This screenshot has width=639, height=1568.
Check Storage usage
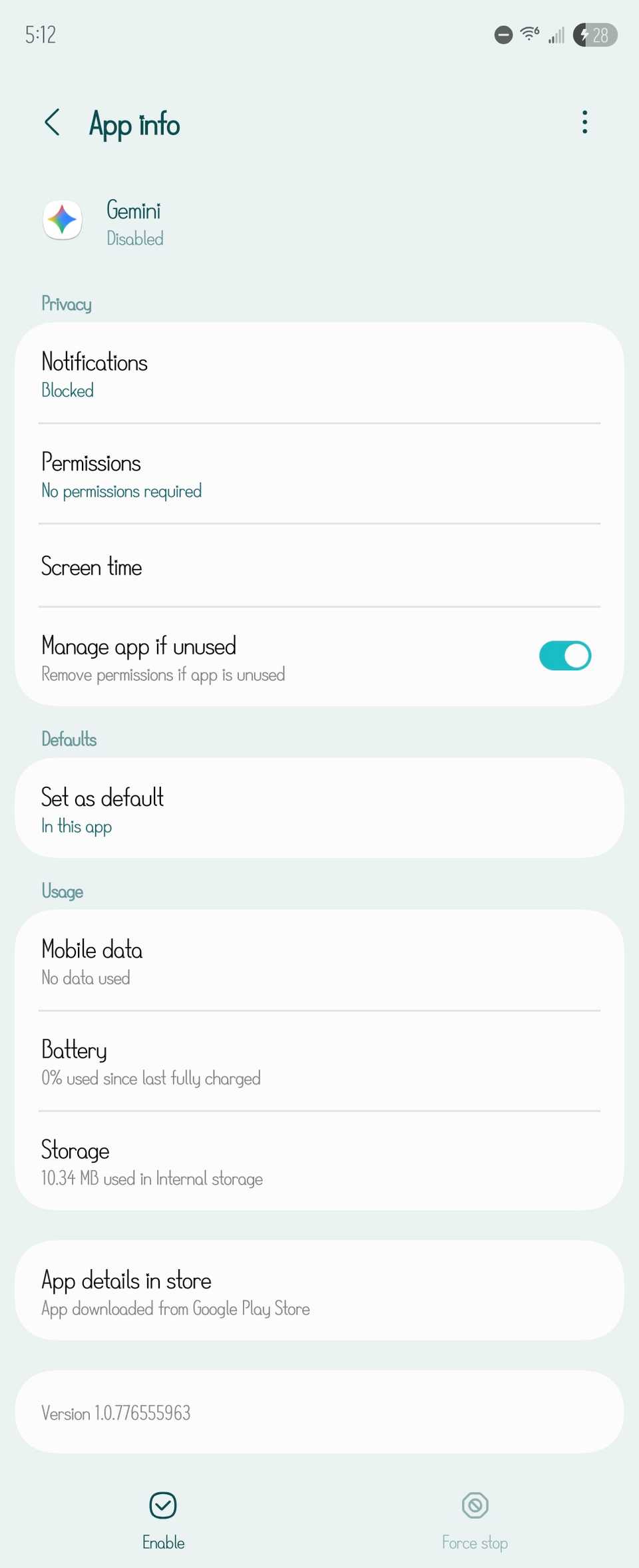coord(319,1162)
